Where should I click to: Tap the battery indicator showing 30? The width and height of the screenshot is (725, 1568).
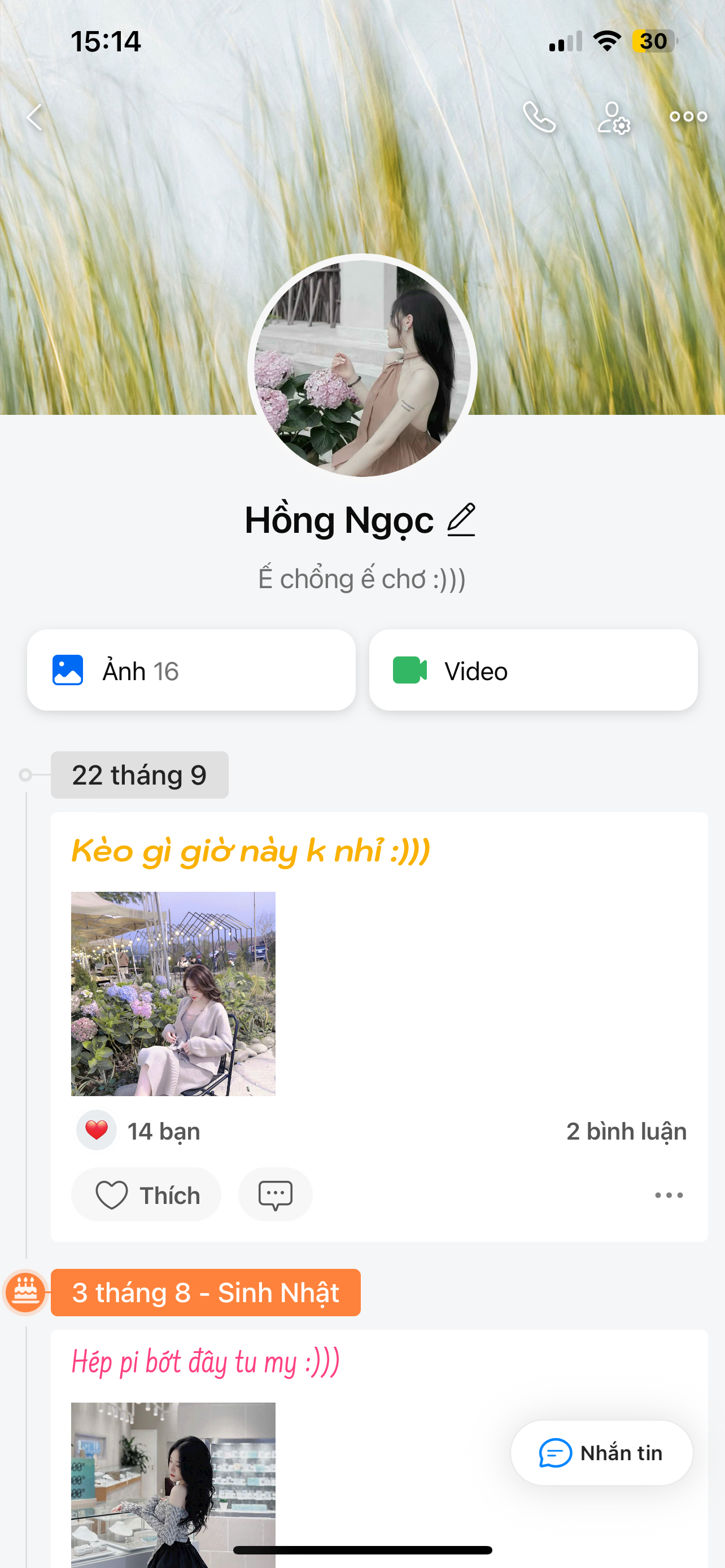[x=653, y=41]
